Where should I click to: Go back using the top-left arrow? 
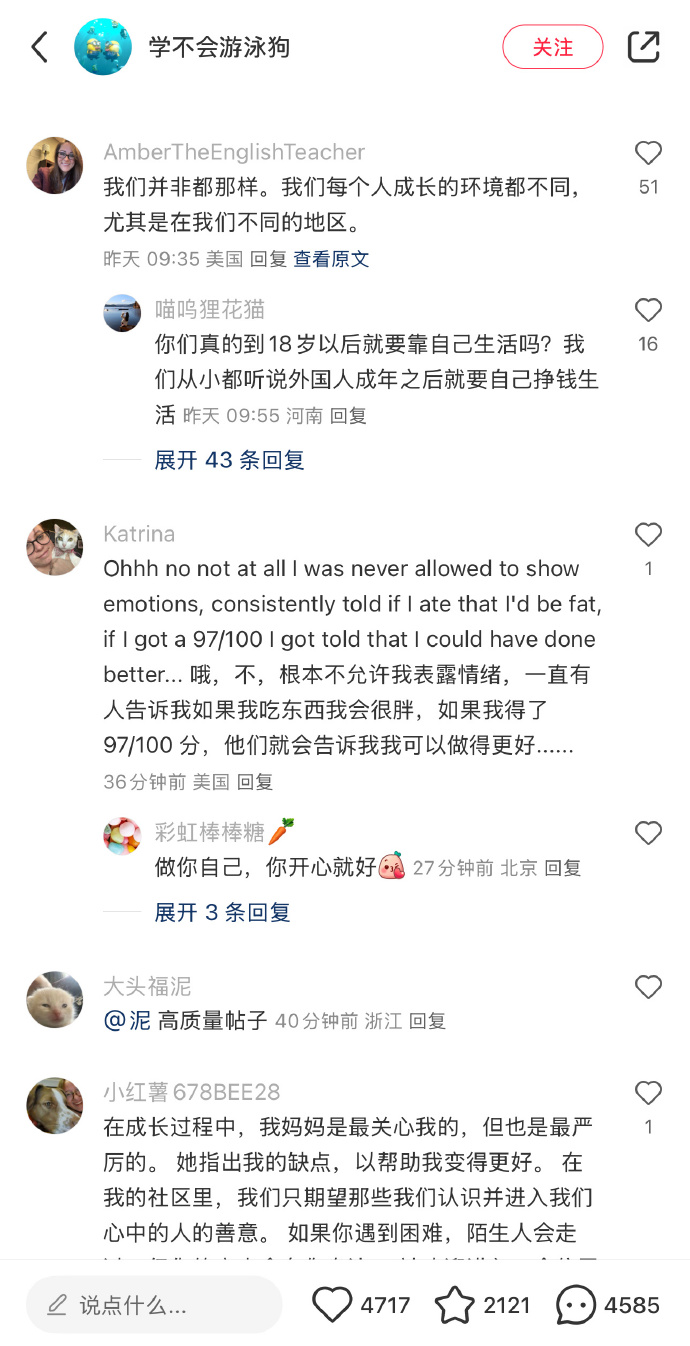point(40,47)
